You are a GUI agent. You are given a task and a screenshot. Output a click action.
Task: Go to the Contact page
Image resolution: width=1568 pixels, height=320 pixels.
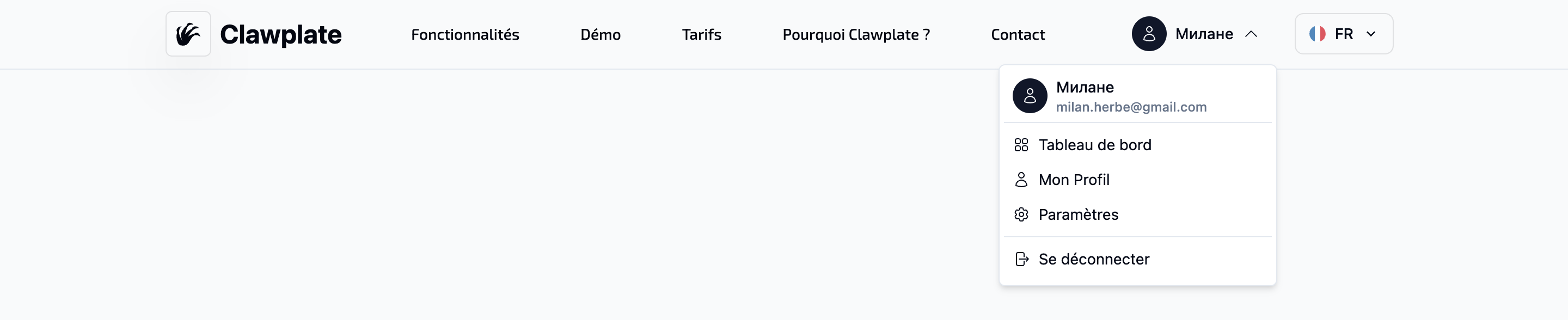[1017, 35]
